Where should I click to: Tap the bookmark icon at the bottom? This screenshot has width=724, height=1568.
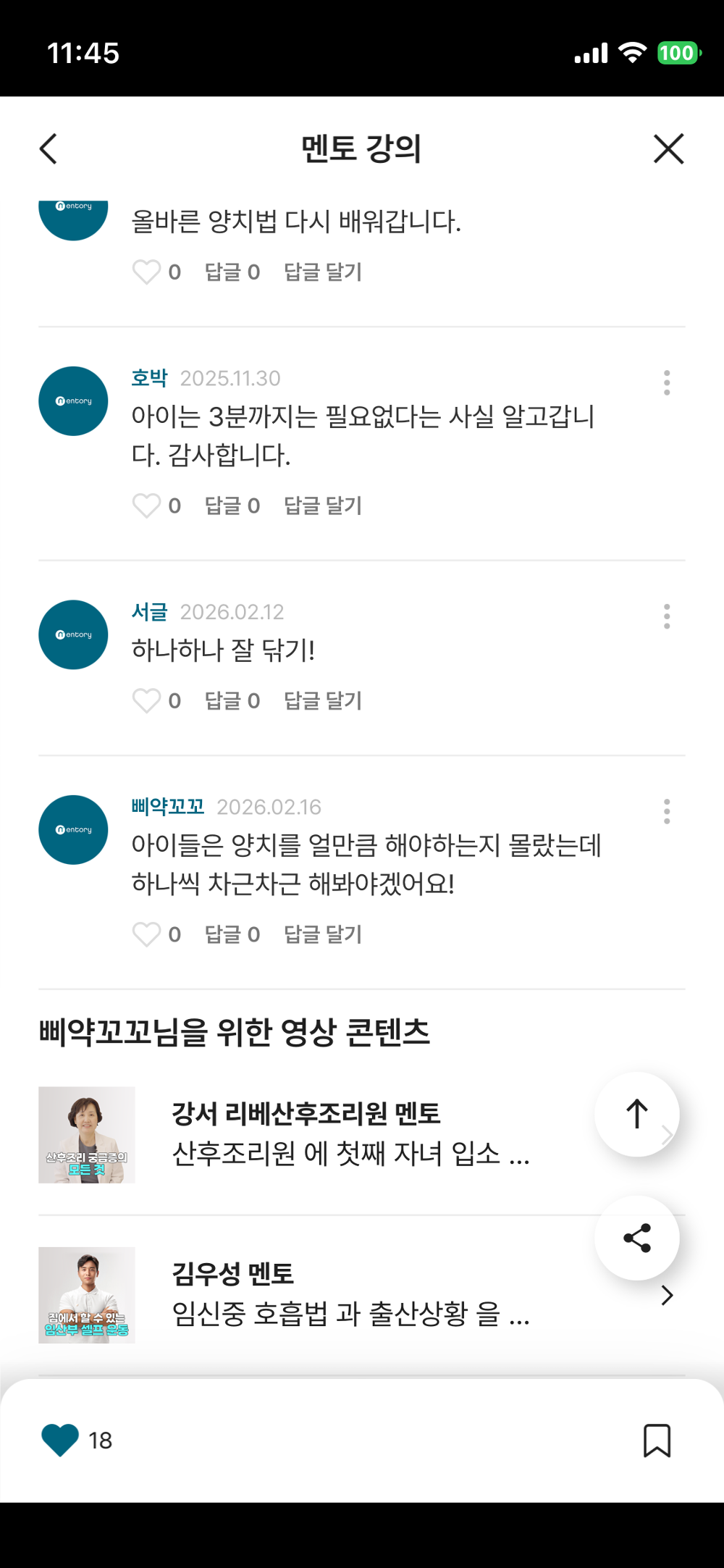657,1441
